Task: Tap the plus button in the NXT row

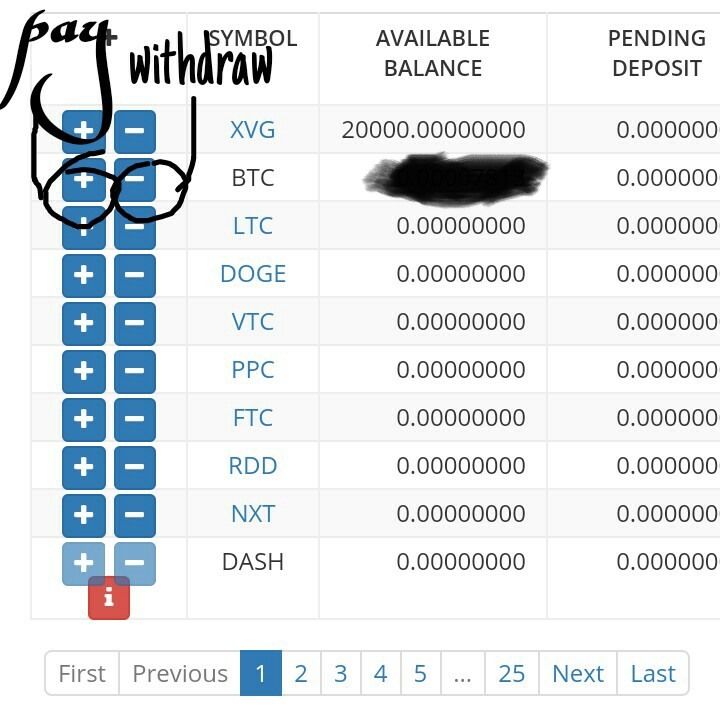Action: 84,514
